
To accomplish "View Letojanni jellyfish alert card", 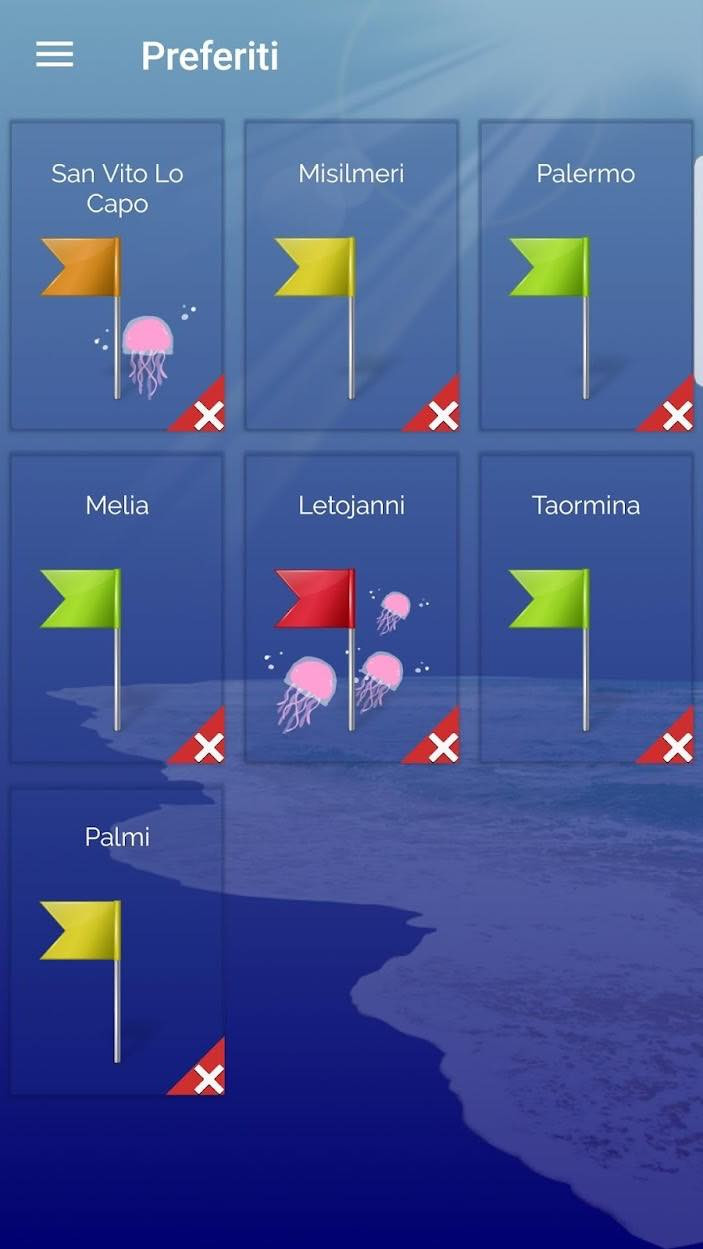I will click(351, 608).
